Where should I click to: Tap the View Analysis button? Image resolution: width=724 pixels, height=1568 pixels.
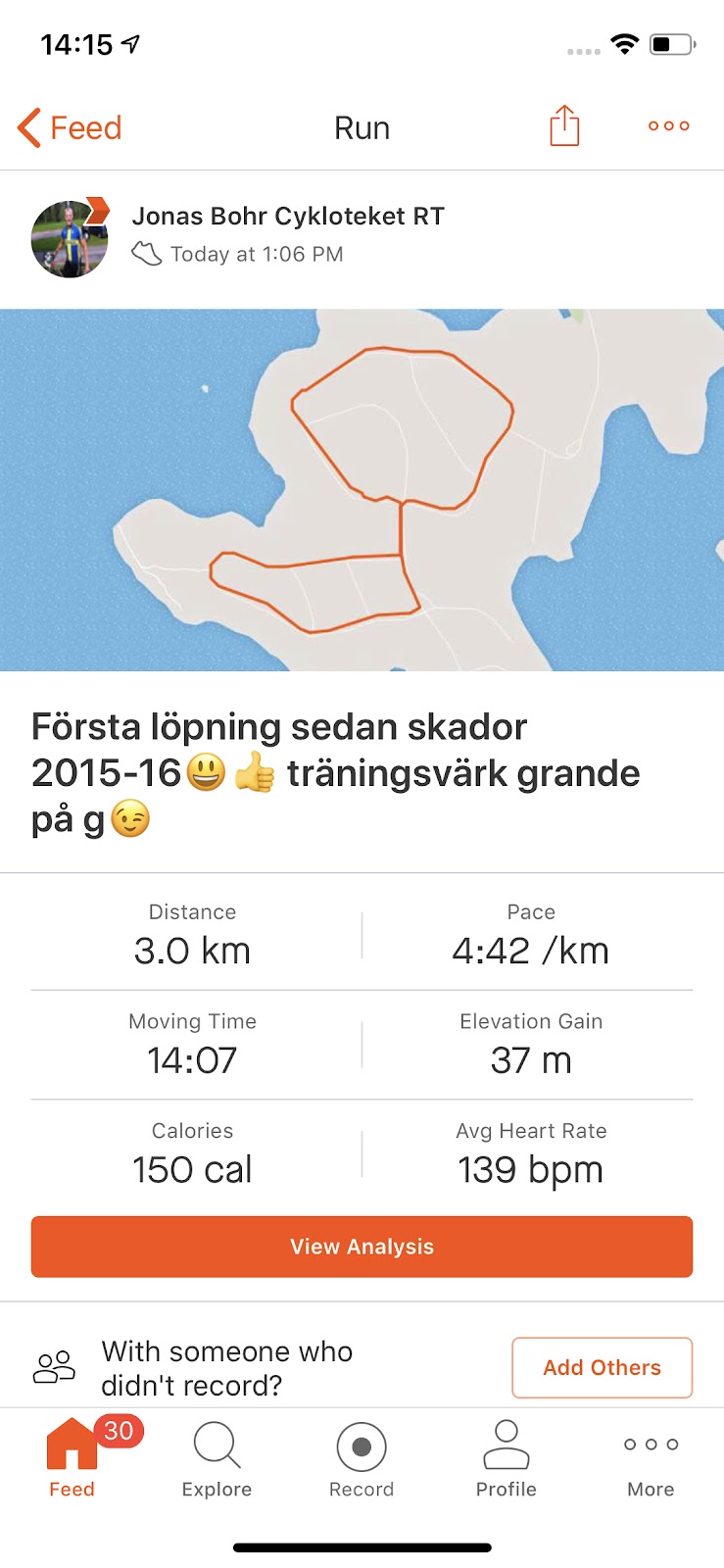coord(362,1247)
